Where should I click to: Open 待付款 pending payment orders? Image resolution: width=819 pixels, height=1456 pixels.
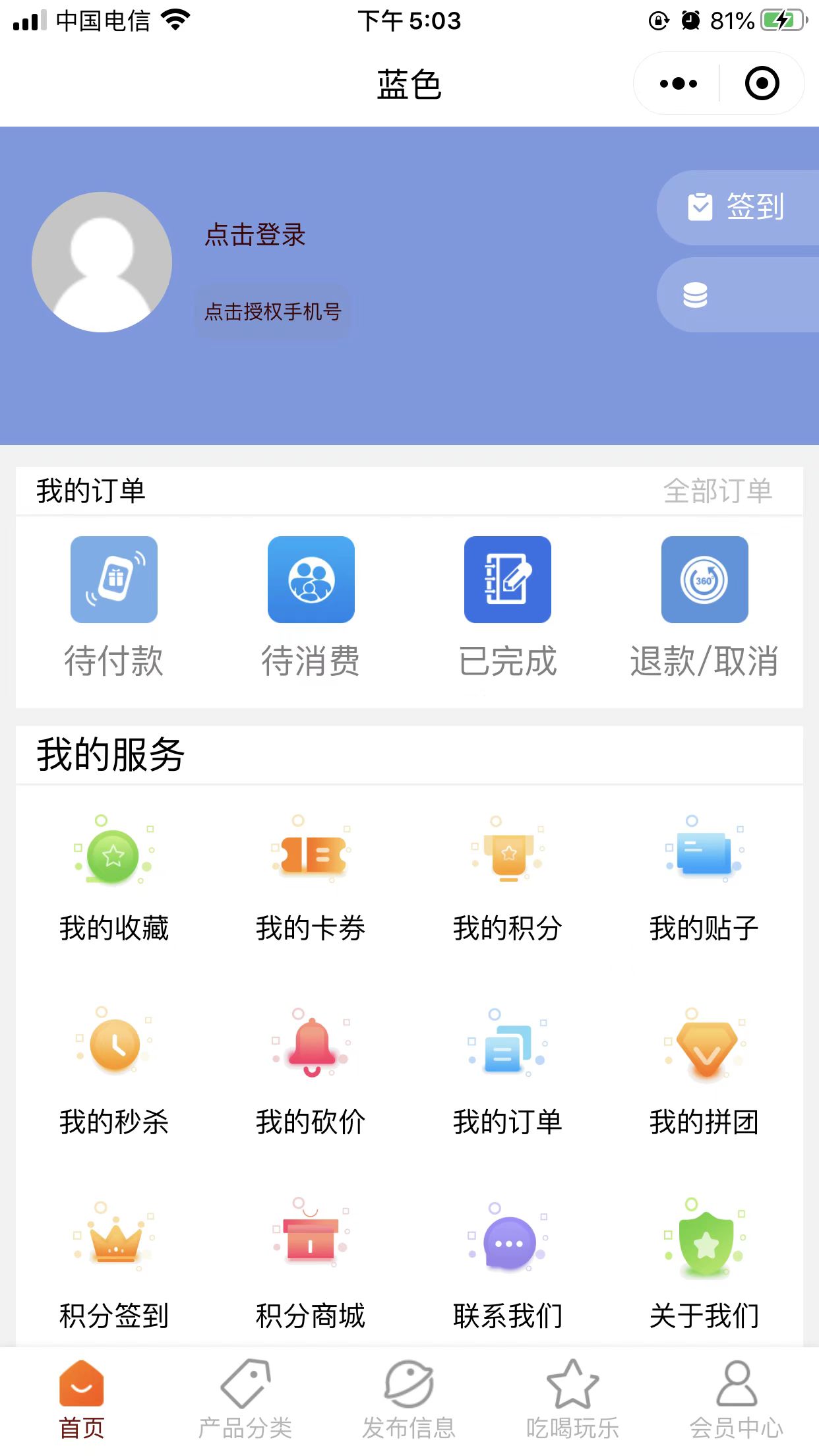114,607
